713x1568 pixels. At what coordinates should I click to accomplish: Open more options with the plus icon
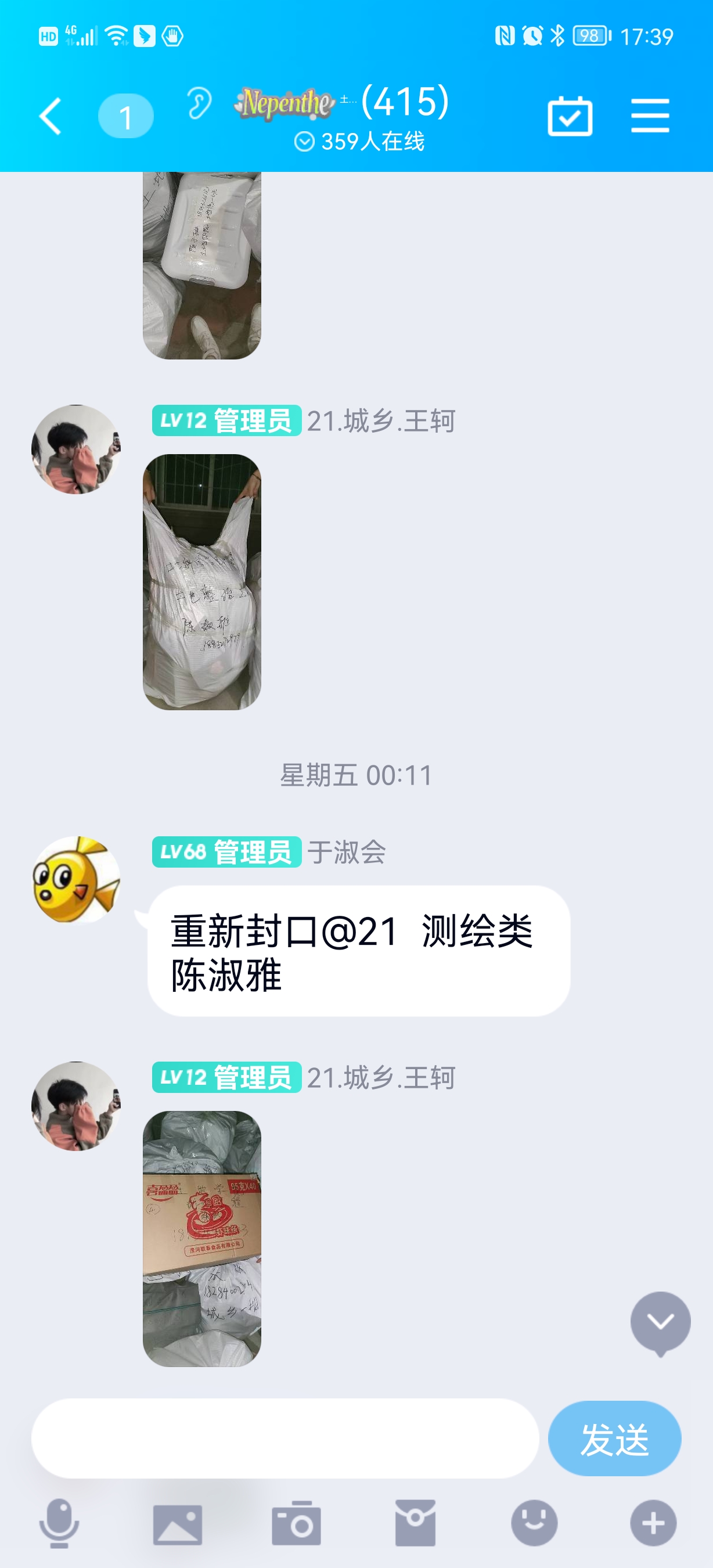click(x=653, y=1523)
